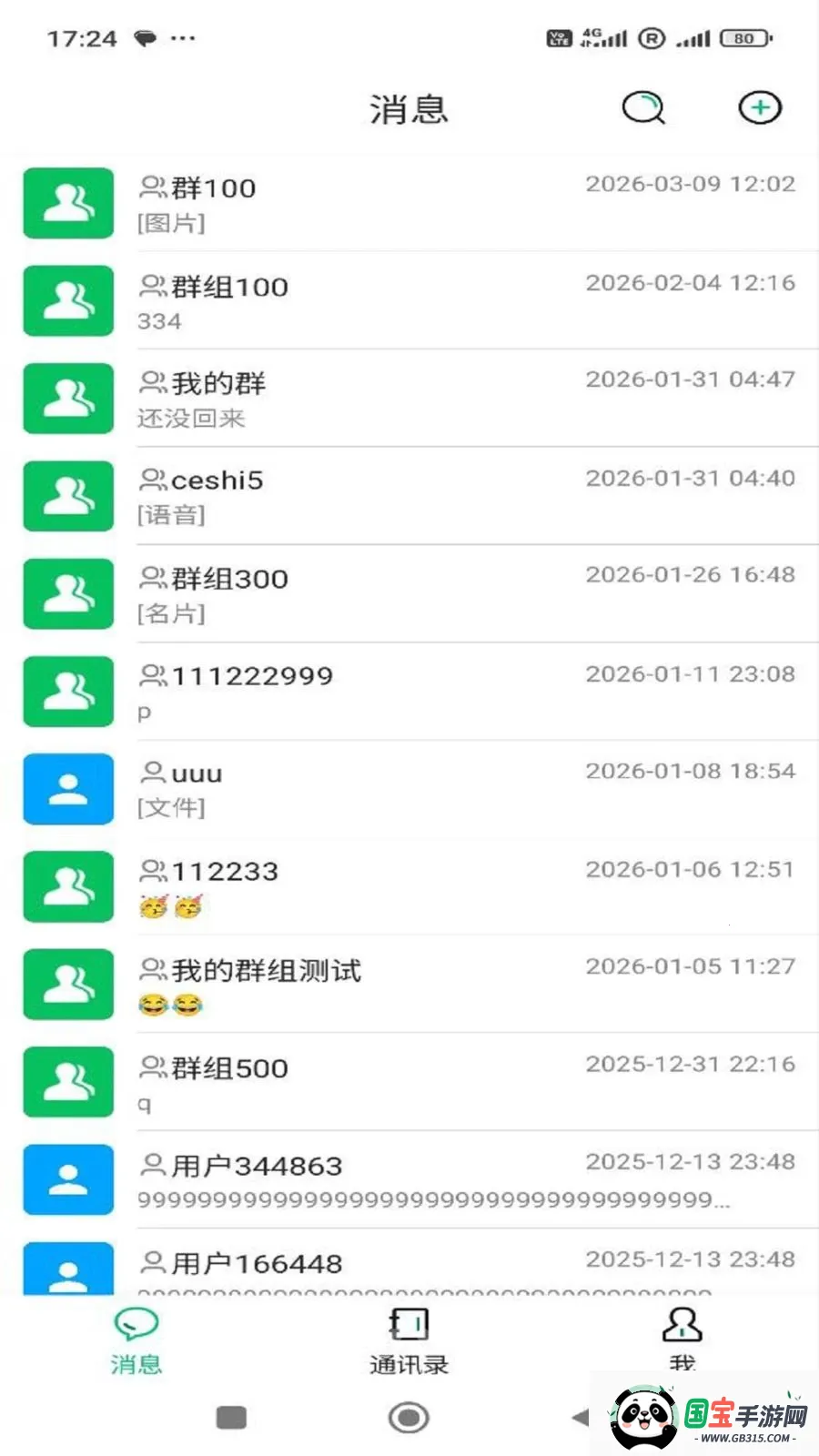The image size is (819, 1456).
Task: Open the conversation with 112233
Action: [409, 887]
